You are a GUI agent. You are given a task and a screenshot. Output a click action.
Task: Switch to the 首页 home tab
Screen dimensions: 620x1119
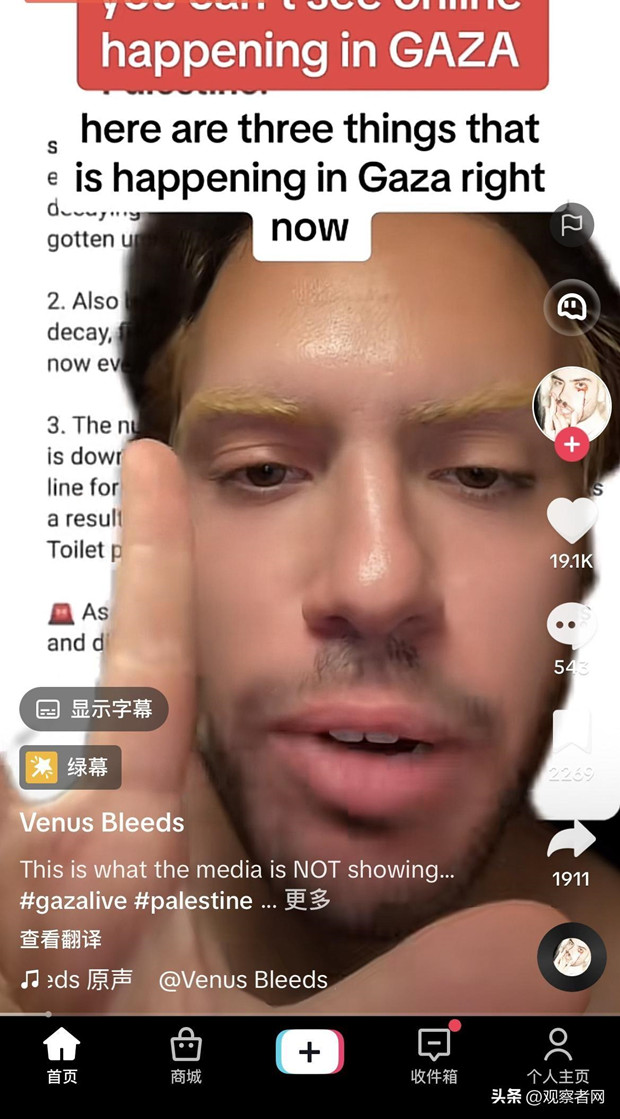tap(62, 1057)
